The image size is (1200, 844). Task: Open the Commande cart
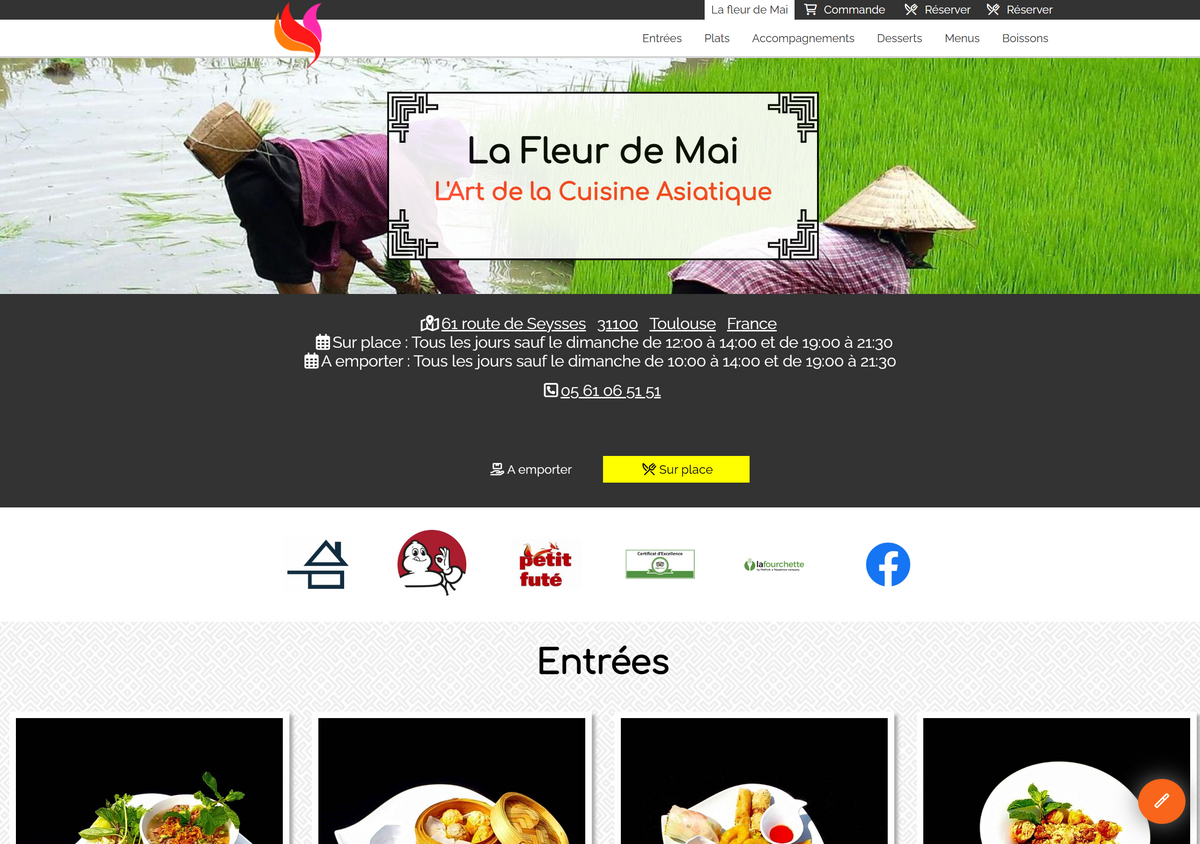pos(845,10)
